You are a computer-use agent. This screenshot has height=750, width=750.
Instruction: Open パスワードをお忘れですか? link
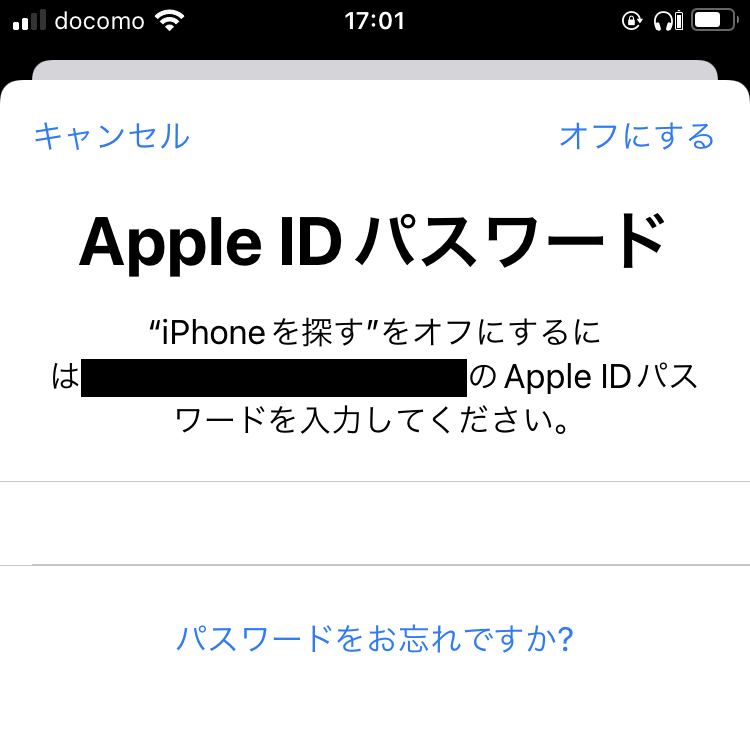coord(375,638)
